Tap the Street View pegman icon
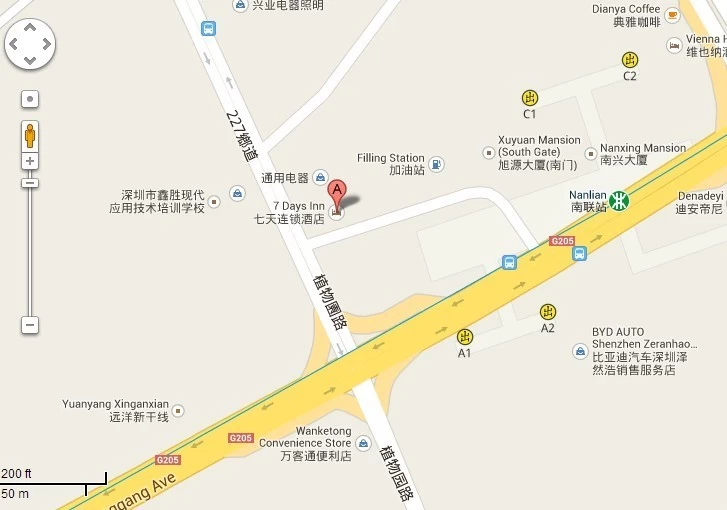The width and height of the screenshot is (727, 510). click(30, 134)
